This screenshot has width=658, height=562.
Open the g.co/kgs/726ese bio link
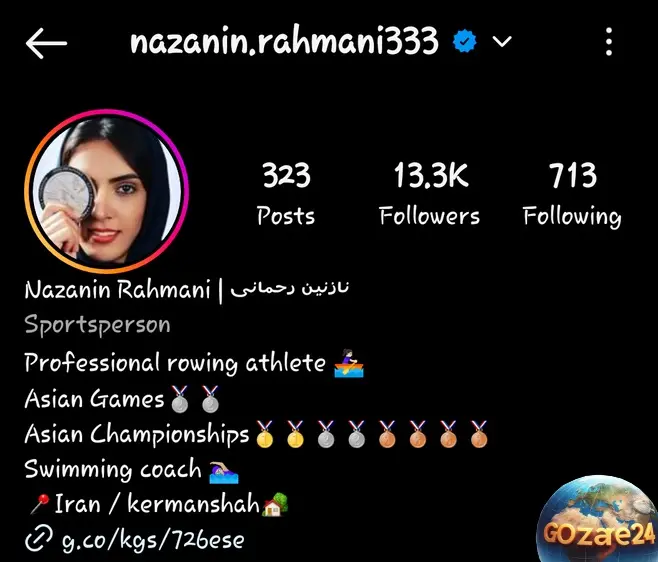[152, 541]
